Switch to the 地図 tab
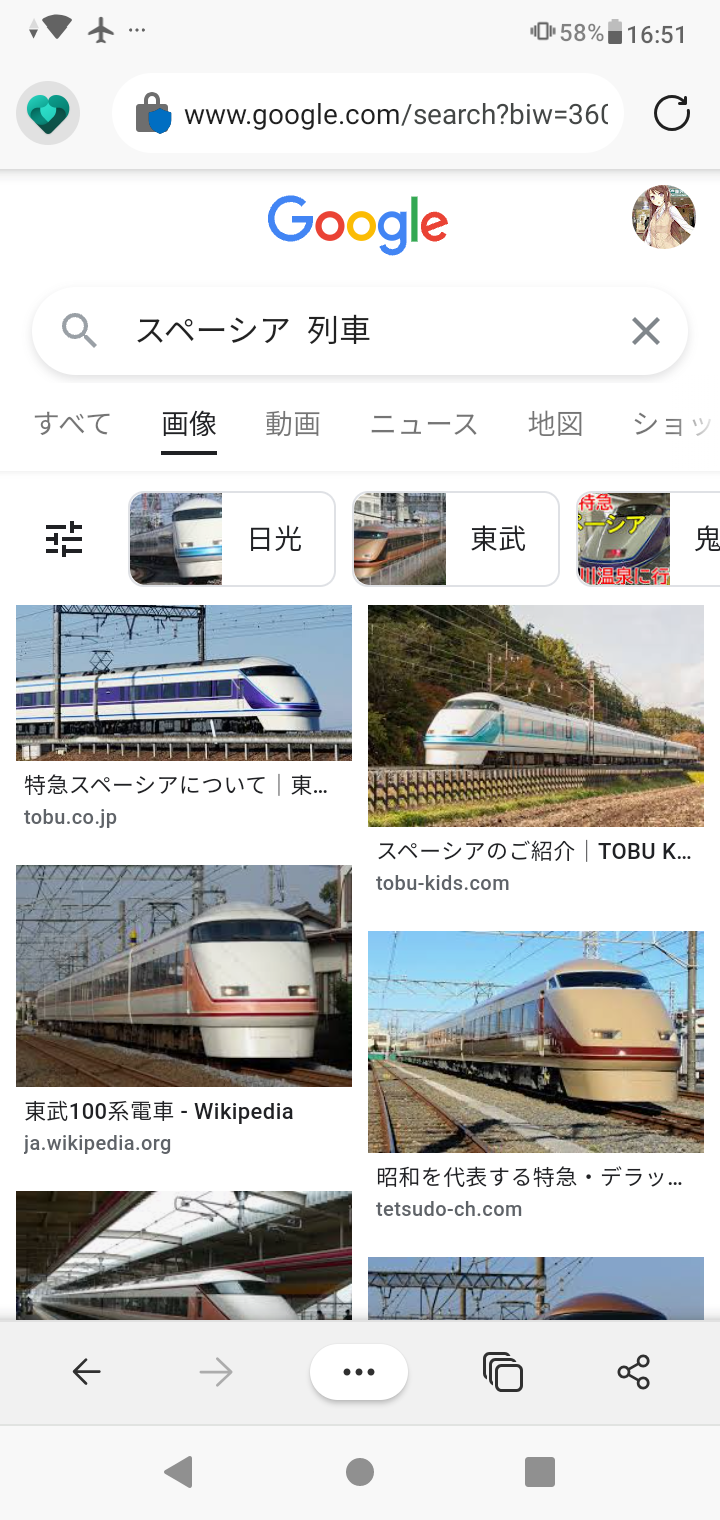This screenshot has width=720, height=1520. 555,424
